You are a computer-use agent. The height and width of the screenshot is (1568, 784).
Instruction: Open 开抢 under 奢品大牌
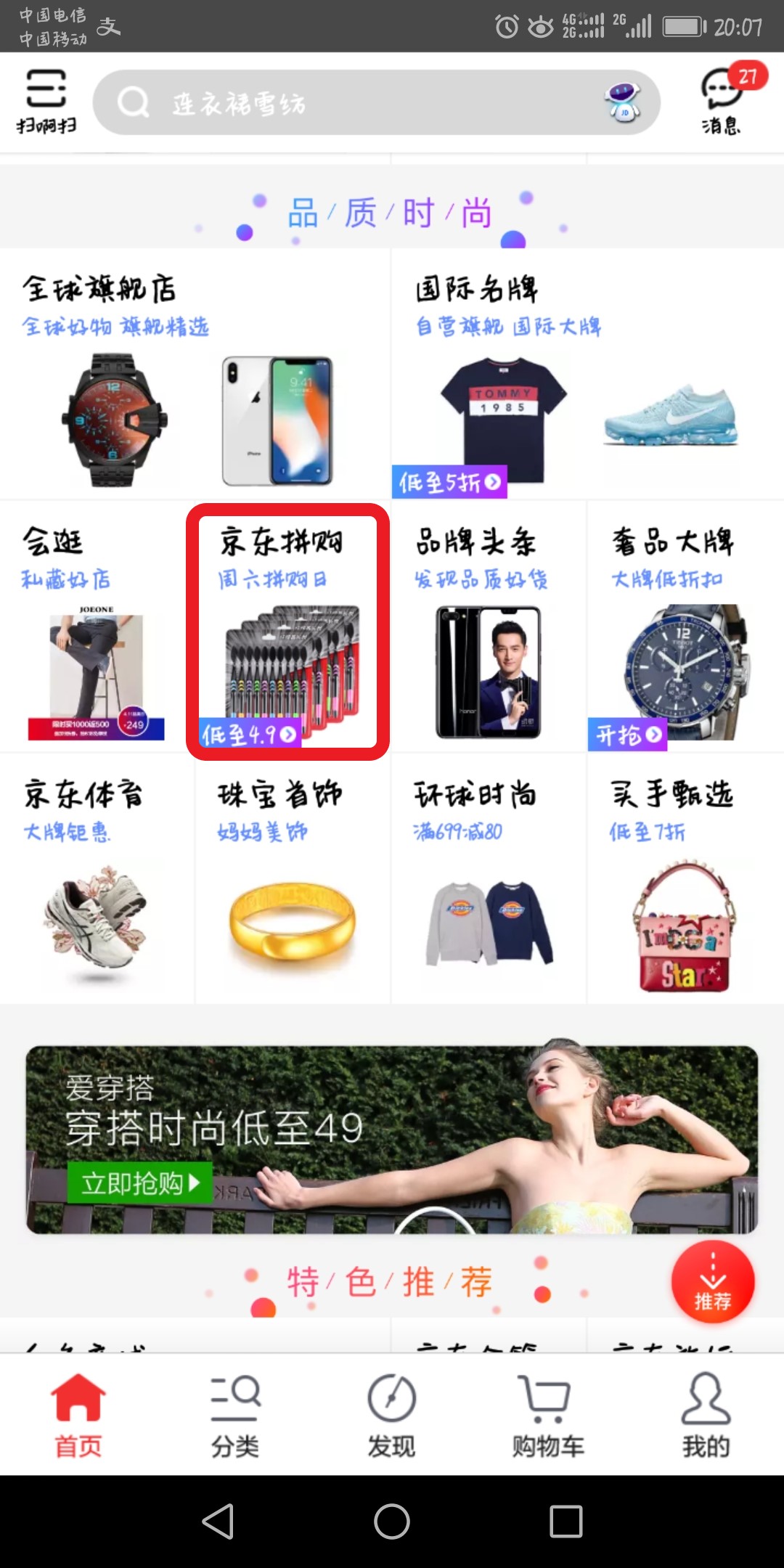[x=626, y=735]
